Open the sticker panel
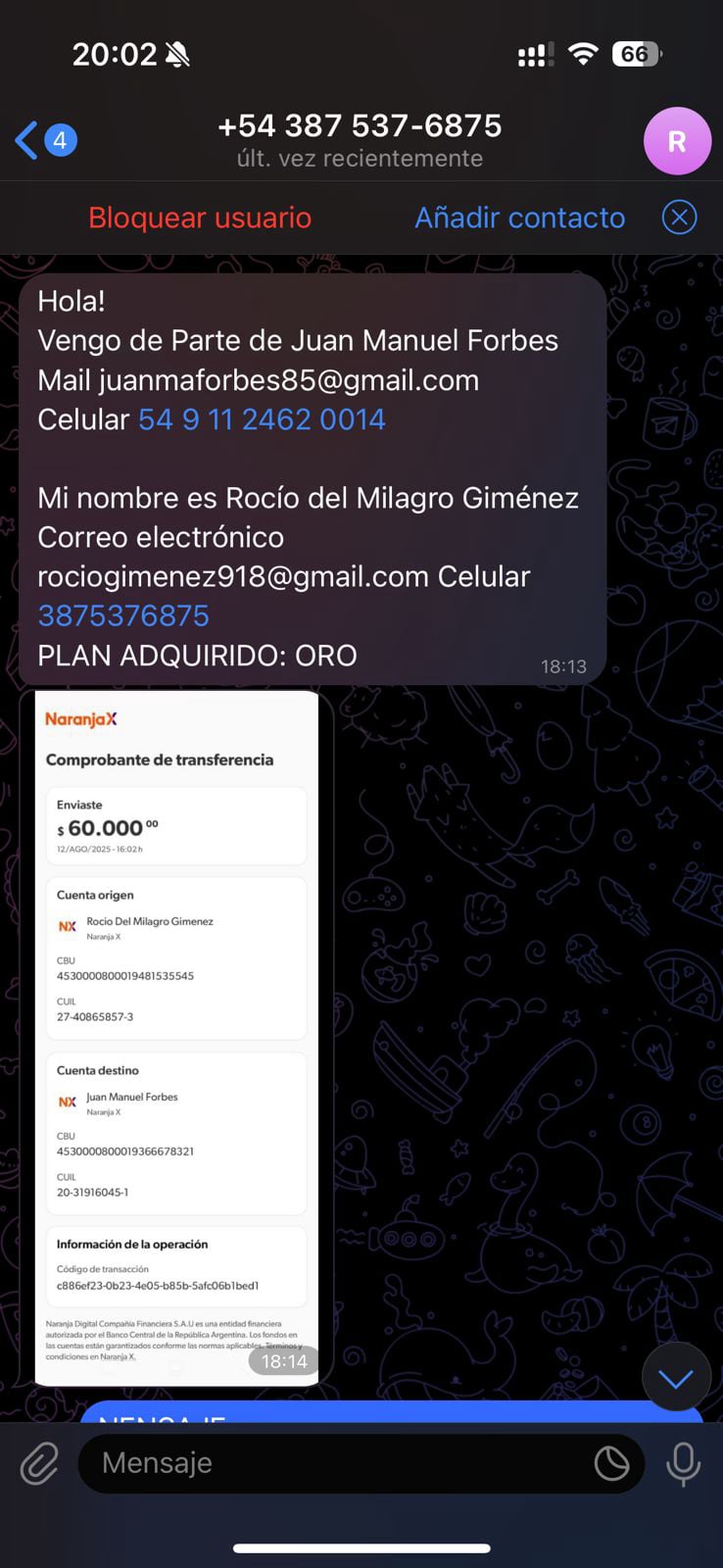This screenshot has height=1568, width=723. (x=611, y=1463)
